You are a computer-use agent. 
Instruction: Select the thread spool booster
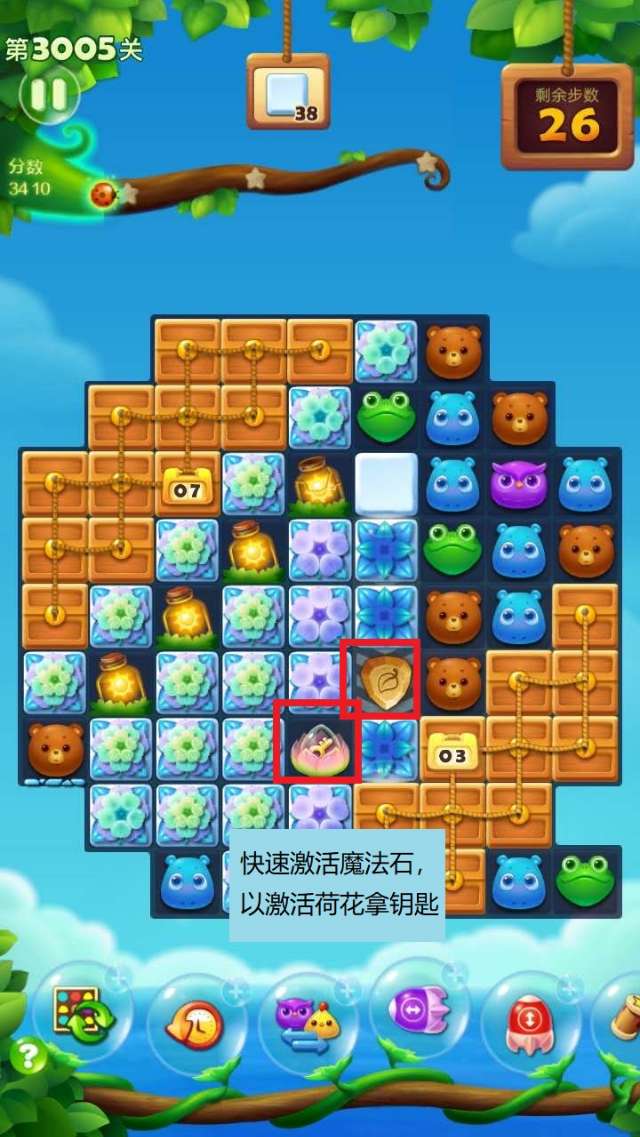pos(626,1015)
